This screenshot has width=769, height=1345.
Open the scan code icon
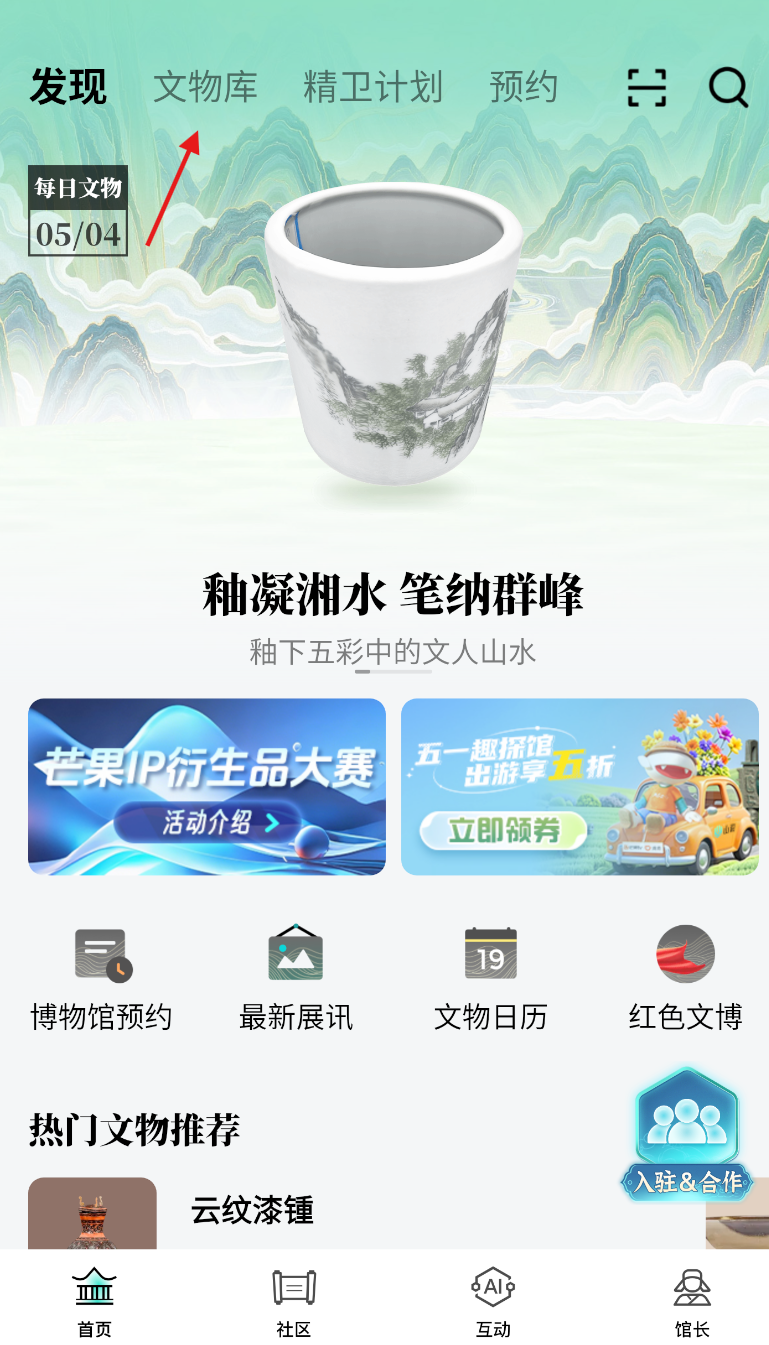tap(646, 88)
